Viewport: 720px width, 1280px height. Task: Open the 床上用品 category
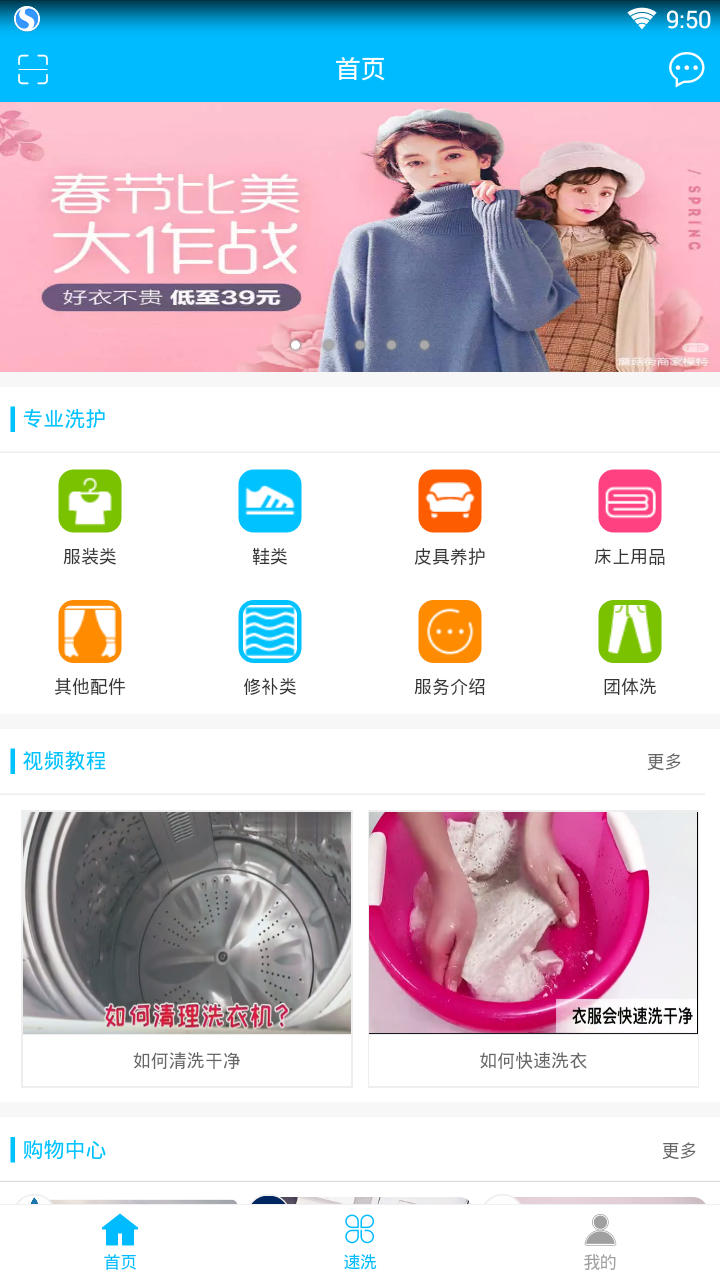click(630, 517)
